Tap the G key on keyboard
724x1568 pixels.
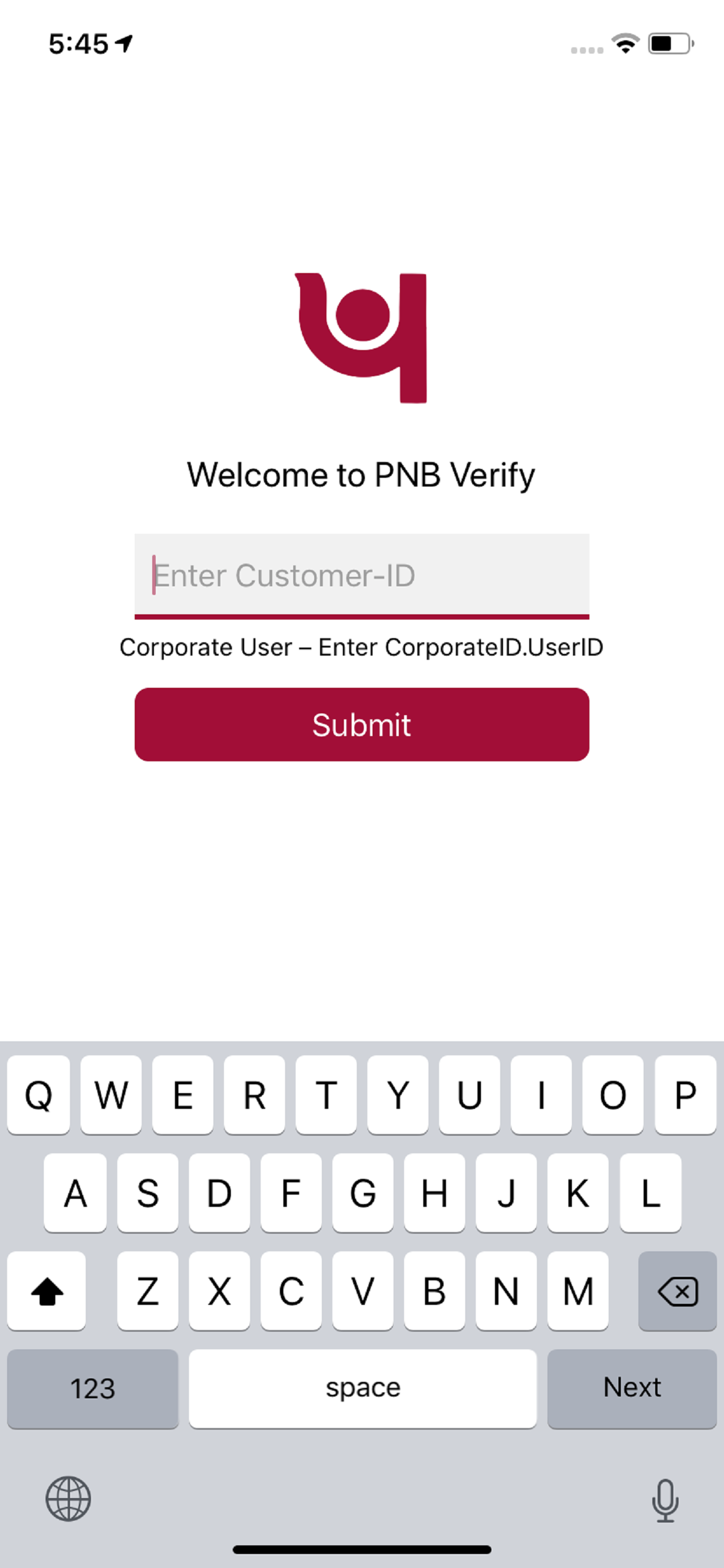point(362,1193)
